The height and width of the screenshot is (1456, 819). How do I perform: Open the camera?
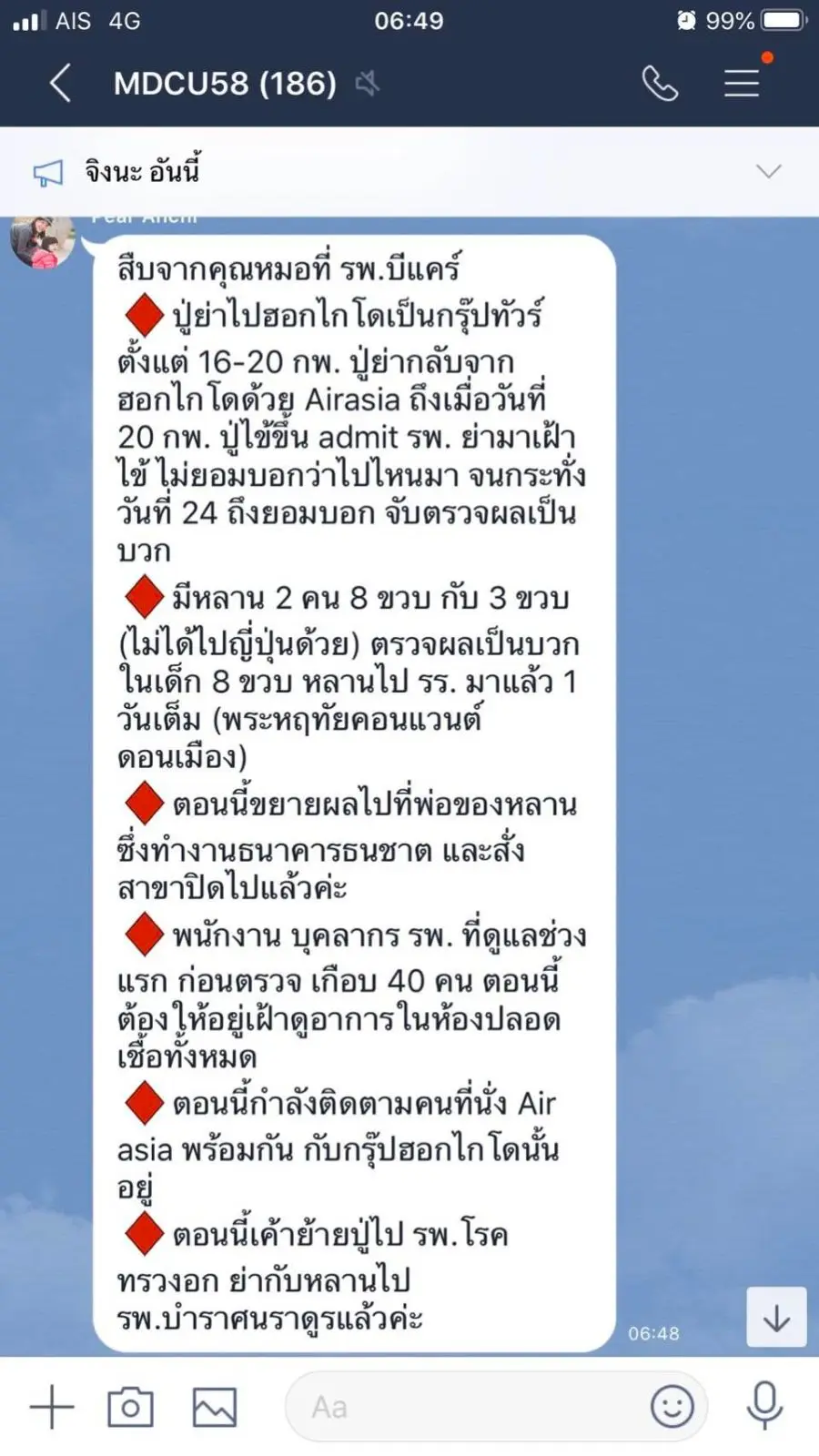coord(130,1407)
